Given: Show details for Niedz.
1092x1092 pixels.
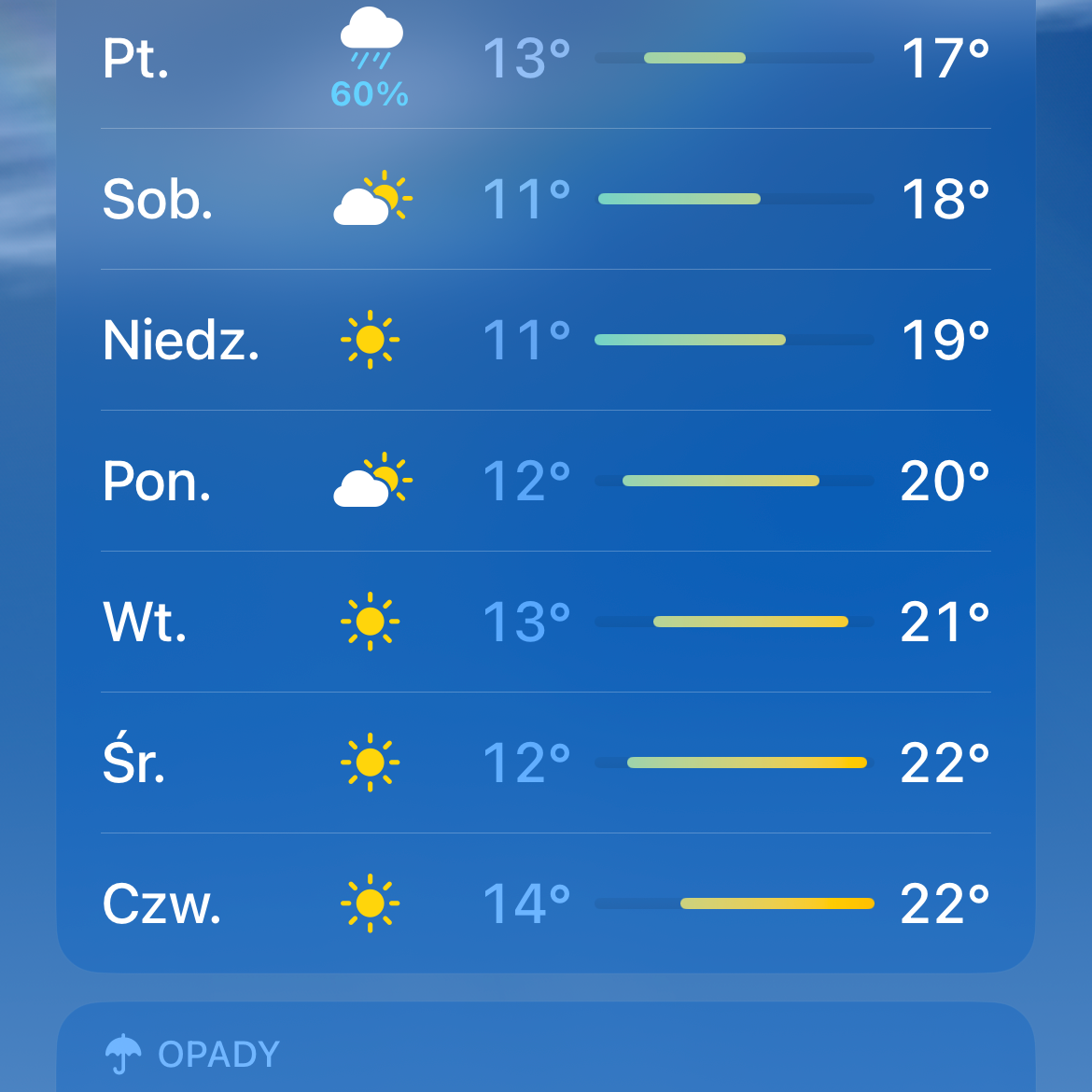Looking at the screenshot, I should [x=546, y=341].
